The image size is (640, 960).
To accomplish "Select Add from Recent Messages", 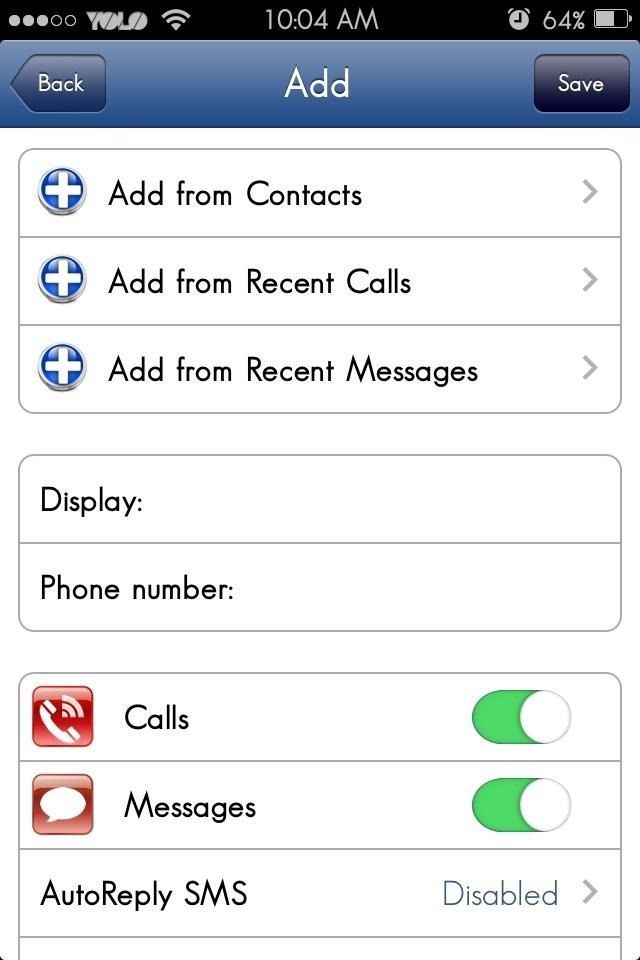I will pos(320,369).
